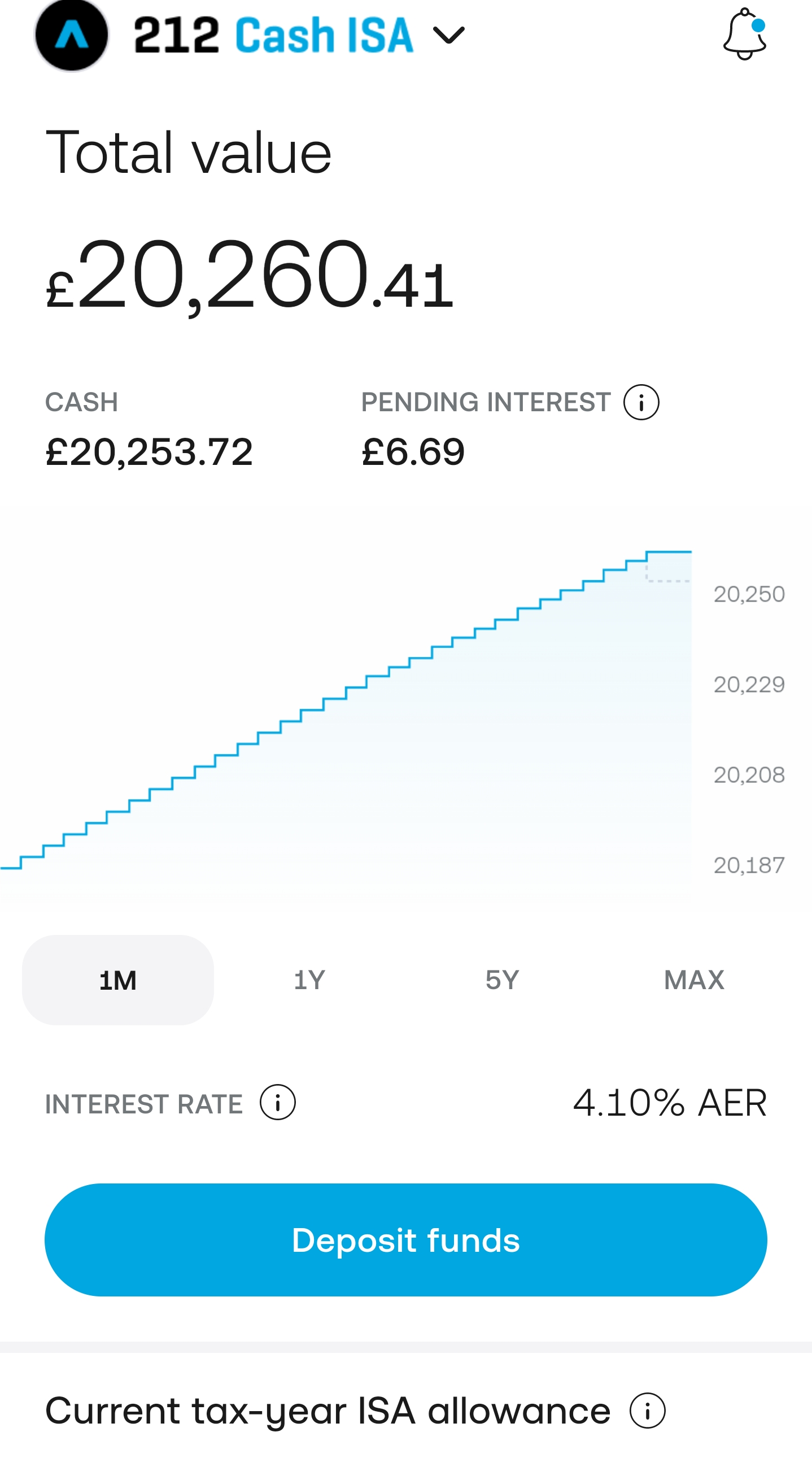The image size is (812, 1471).
Task: Show the MAX chart range
Action: (694, 980)
